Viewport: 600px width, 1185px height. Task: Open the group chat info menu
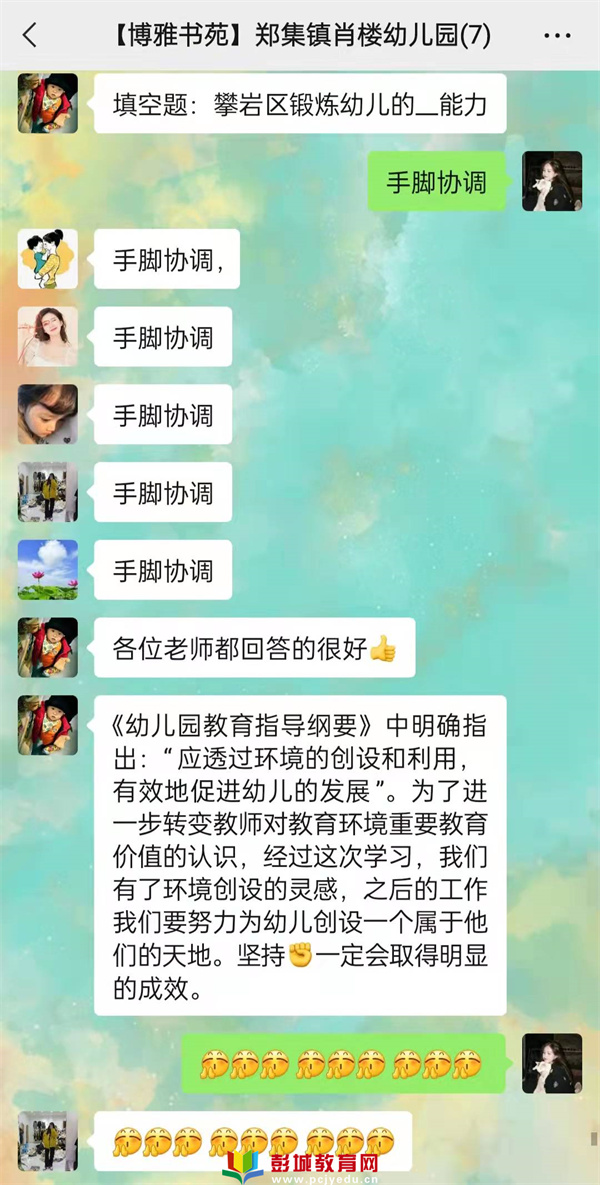[557, 35]
